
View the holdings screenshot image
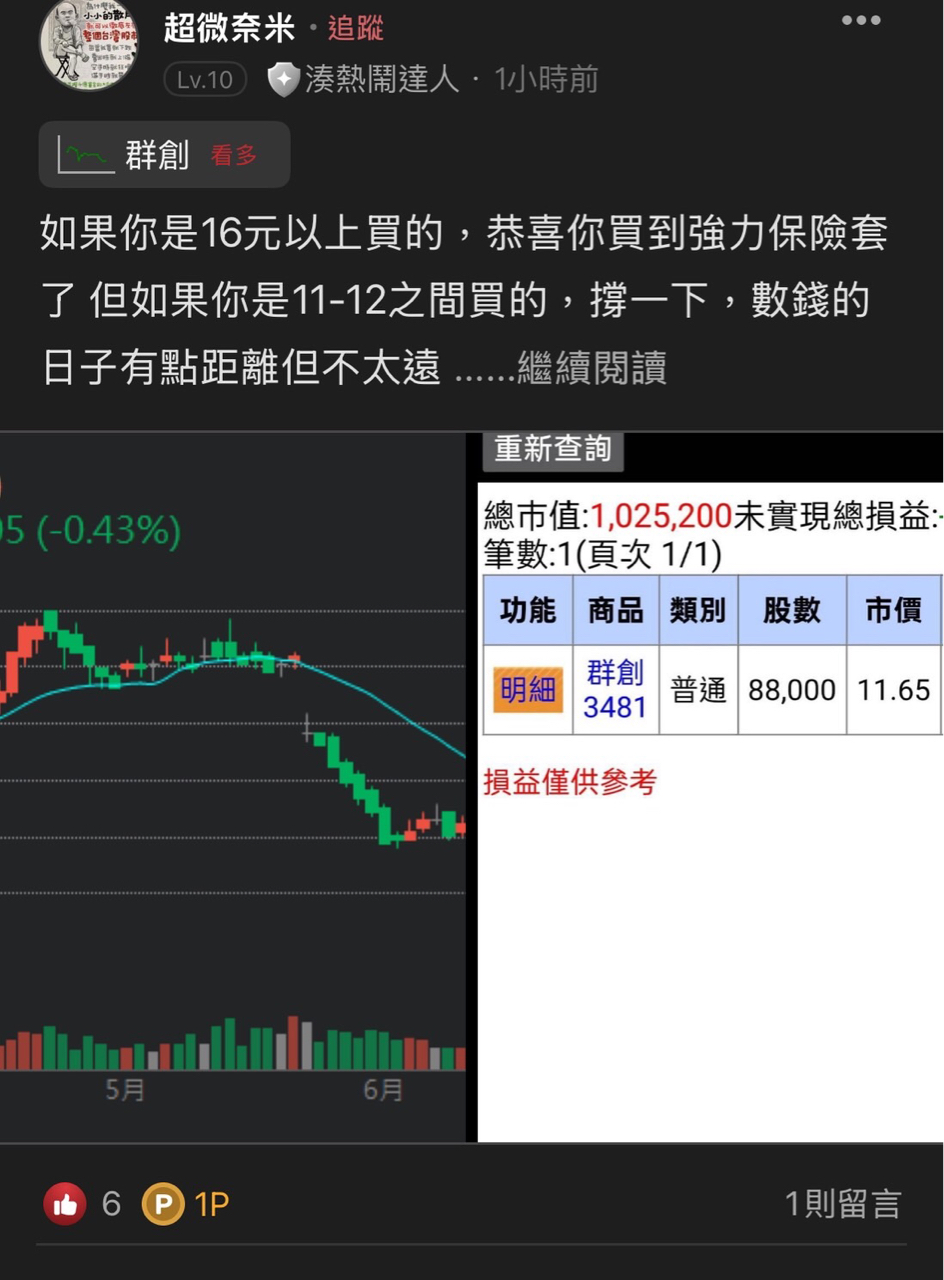(x=709, y=787)
